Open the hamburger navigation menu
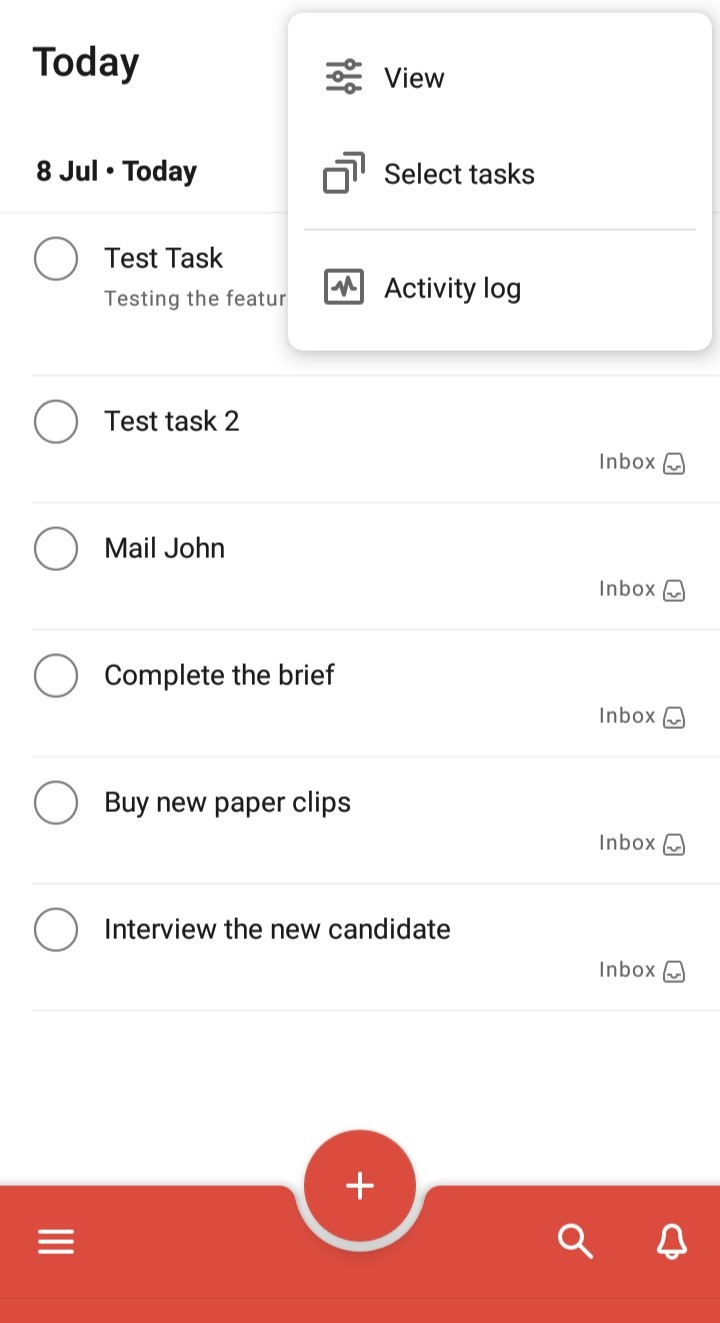Viewport: 720px width, 1323px height. point(56,1242)
